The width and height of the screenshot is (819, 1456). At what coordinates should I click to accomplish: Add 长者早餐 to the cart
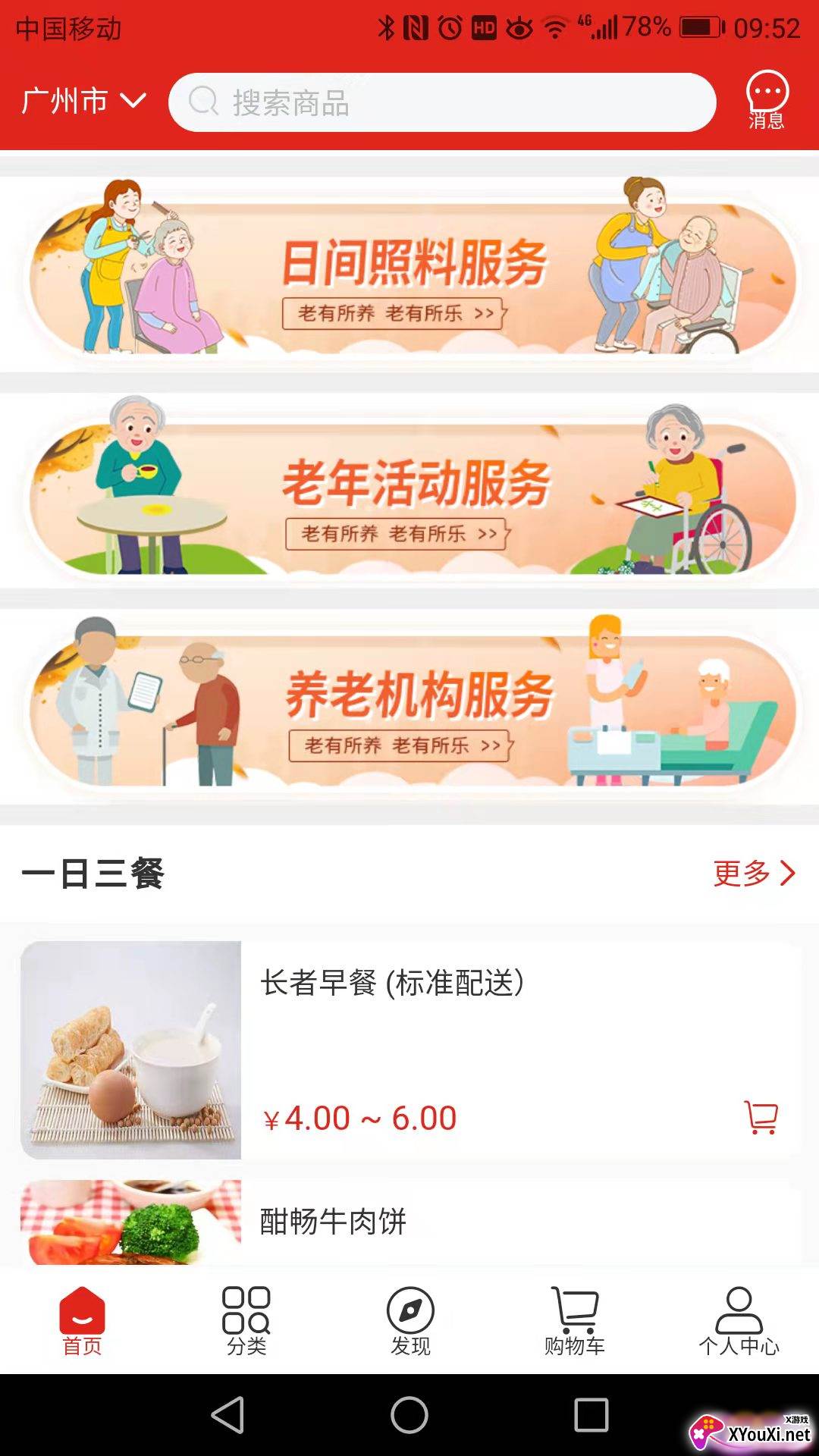pyautogui.click(x=761, y=1117)
